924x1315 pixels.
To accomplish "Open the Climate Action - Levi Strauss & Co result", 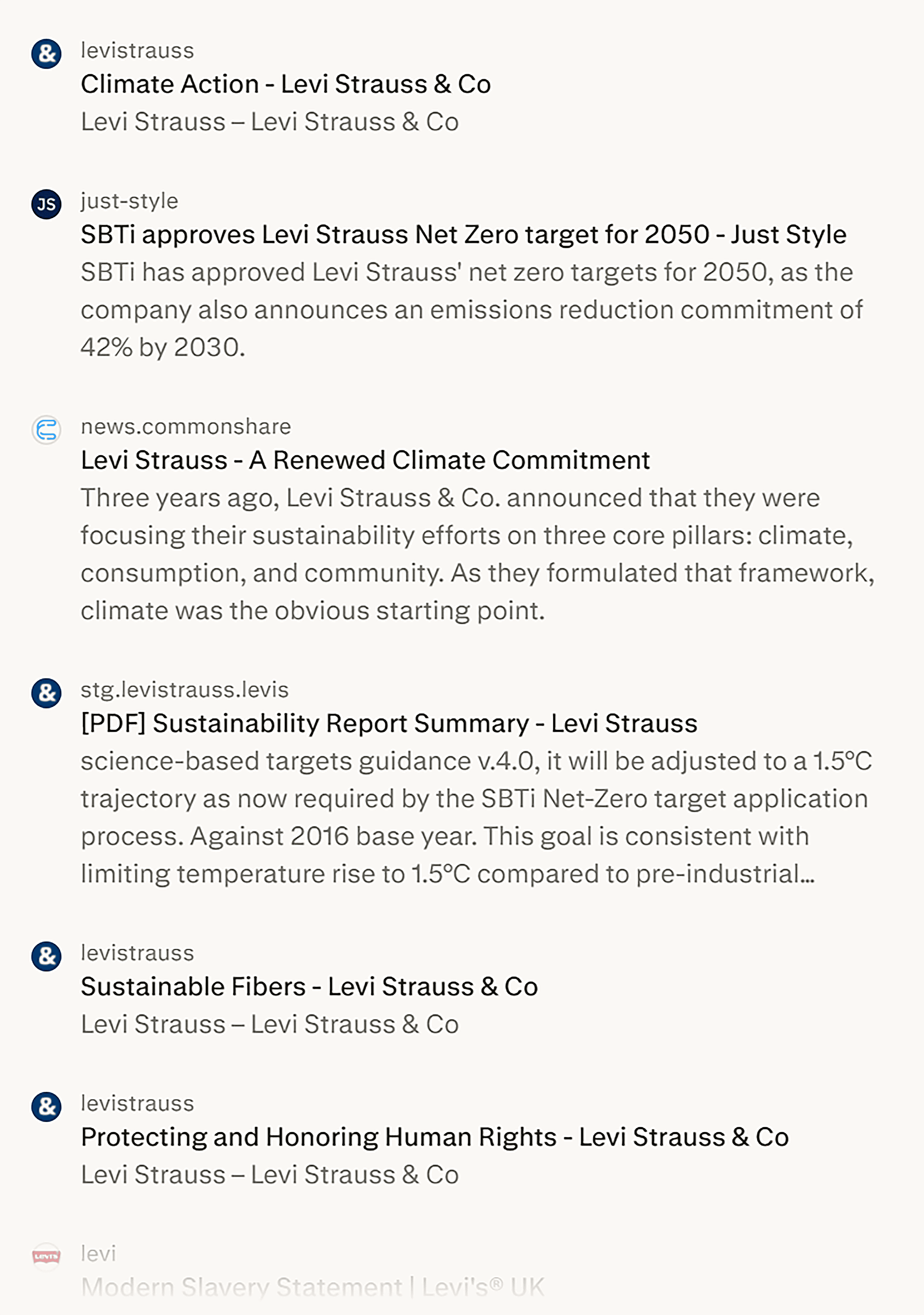I will [285, 84].
